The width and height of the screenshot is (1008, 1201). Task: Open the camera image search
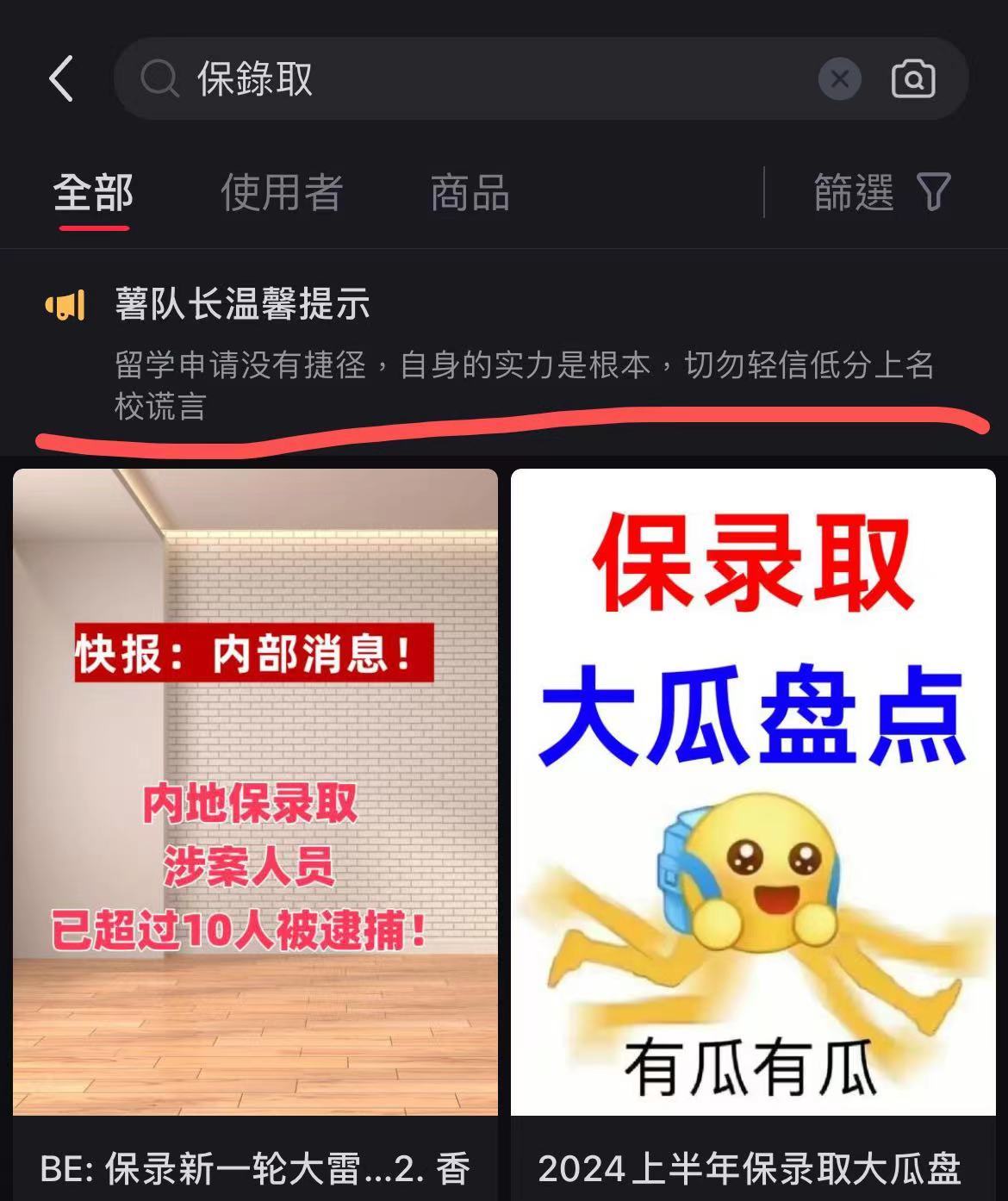click(x=913, y=79)
